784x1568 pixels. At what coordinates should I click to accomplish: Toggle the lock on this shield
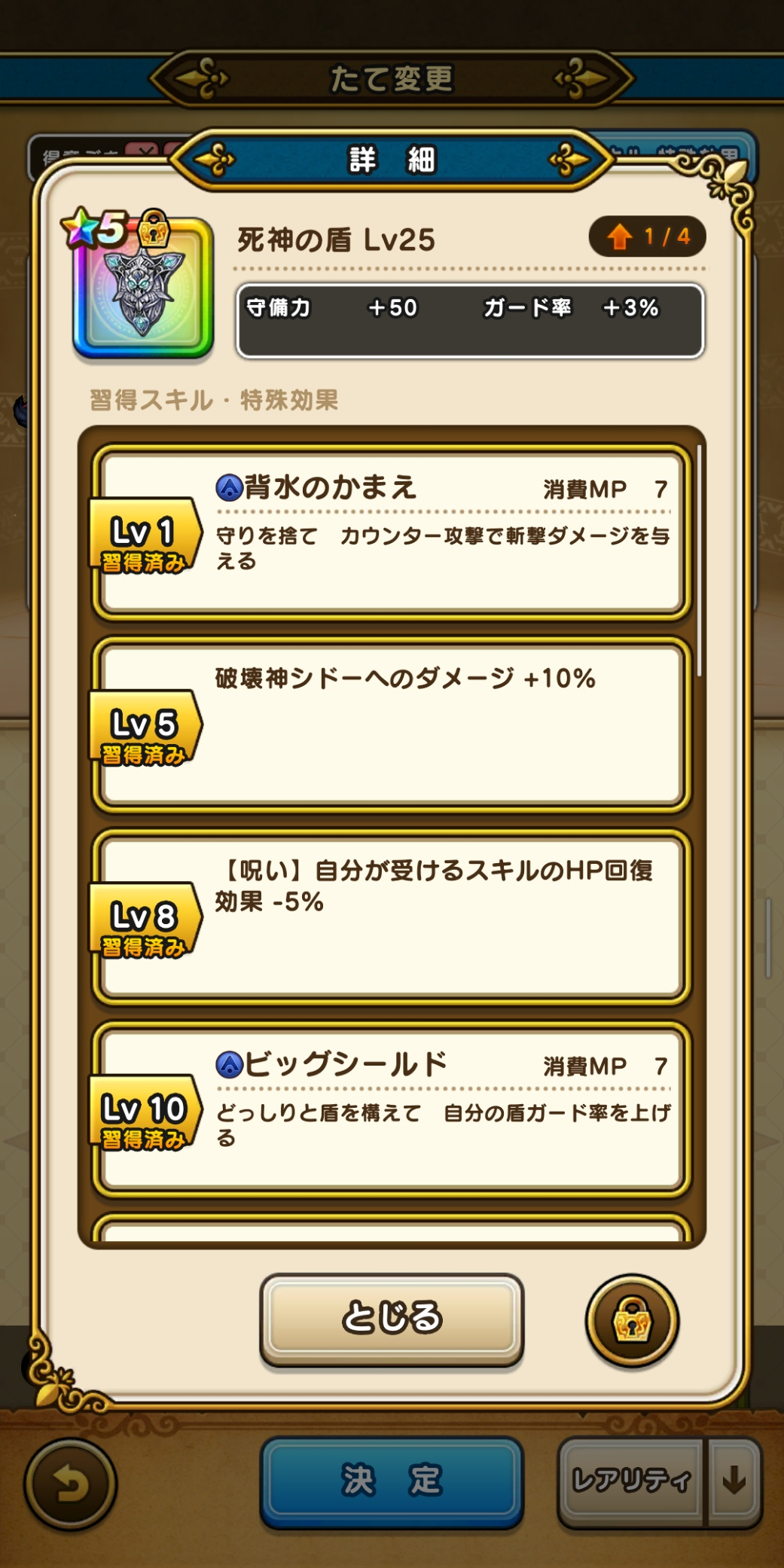pyautogui.click(x=632, y=1320)
